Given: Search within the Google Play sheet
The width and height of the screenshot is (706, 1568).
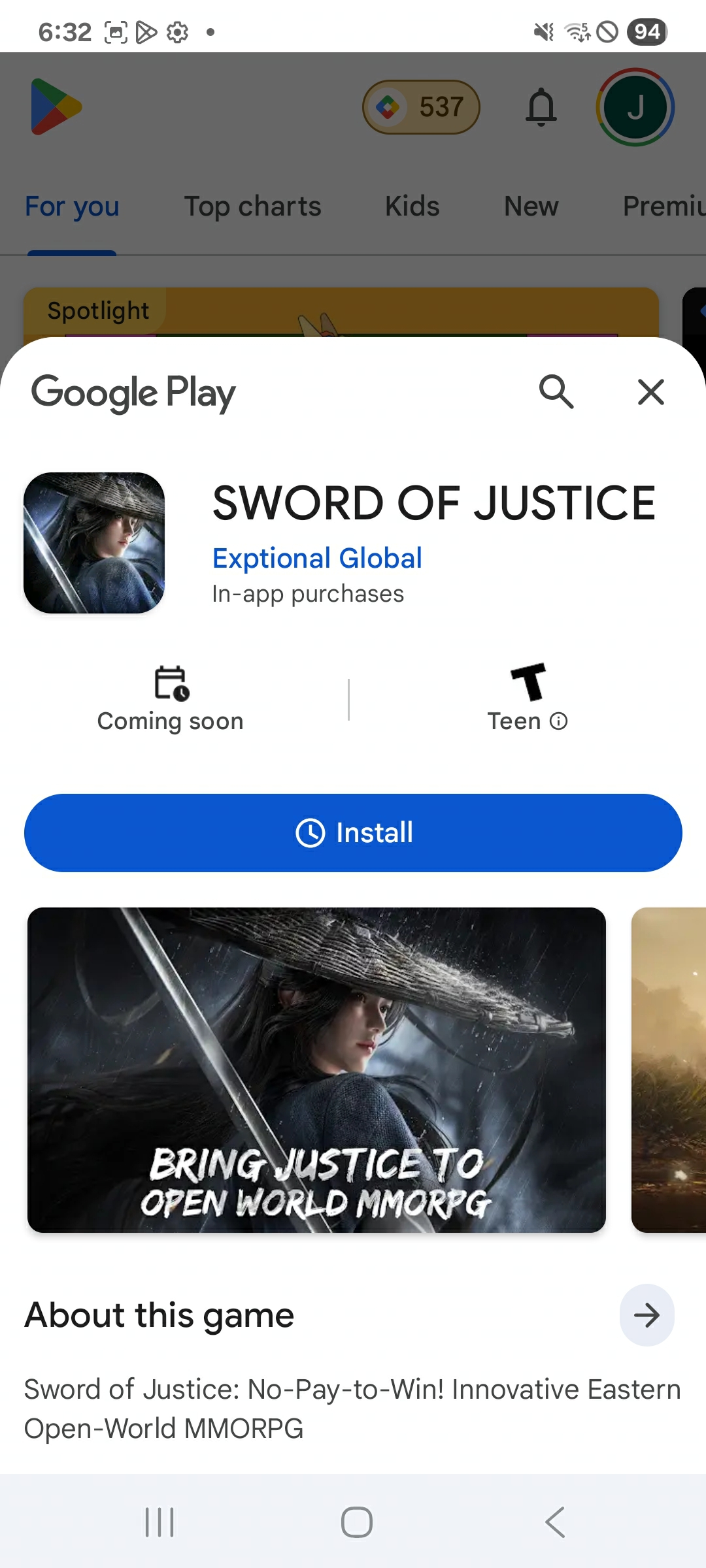Looking at the screenshot, I should (556, 392).
